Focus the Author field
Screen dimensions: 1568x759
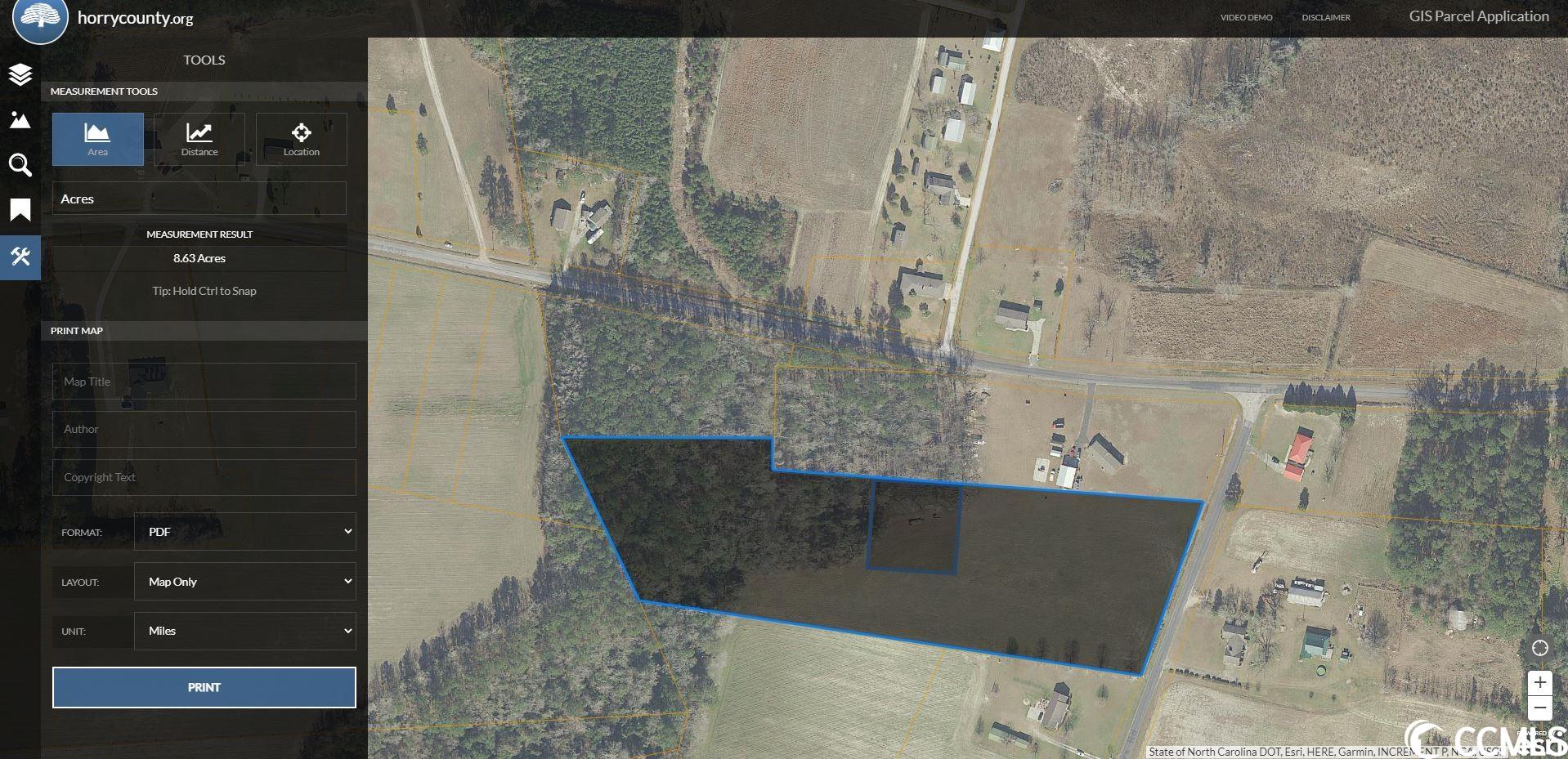click(204, 429)
